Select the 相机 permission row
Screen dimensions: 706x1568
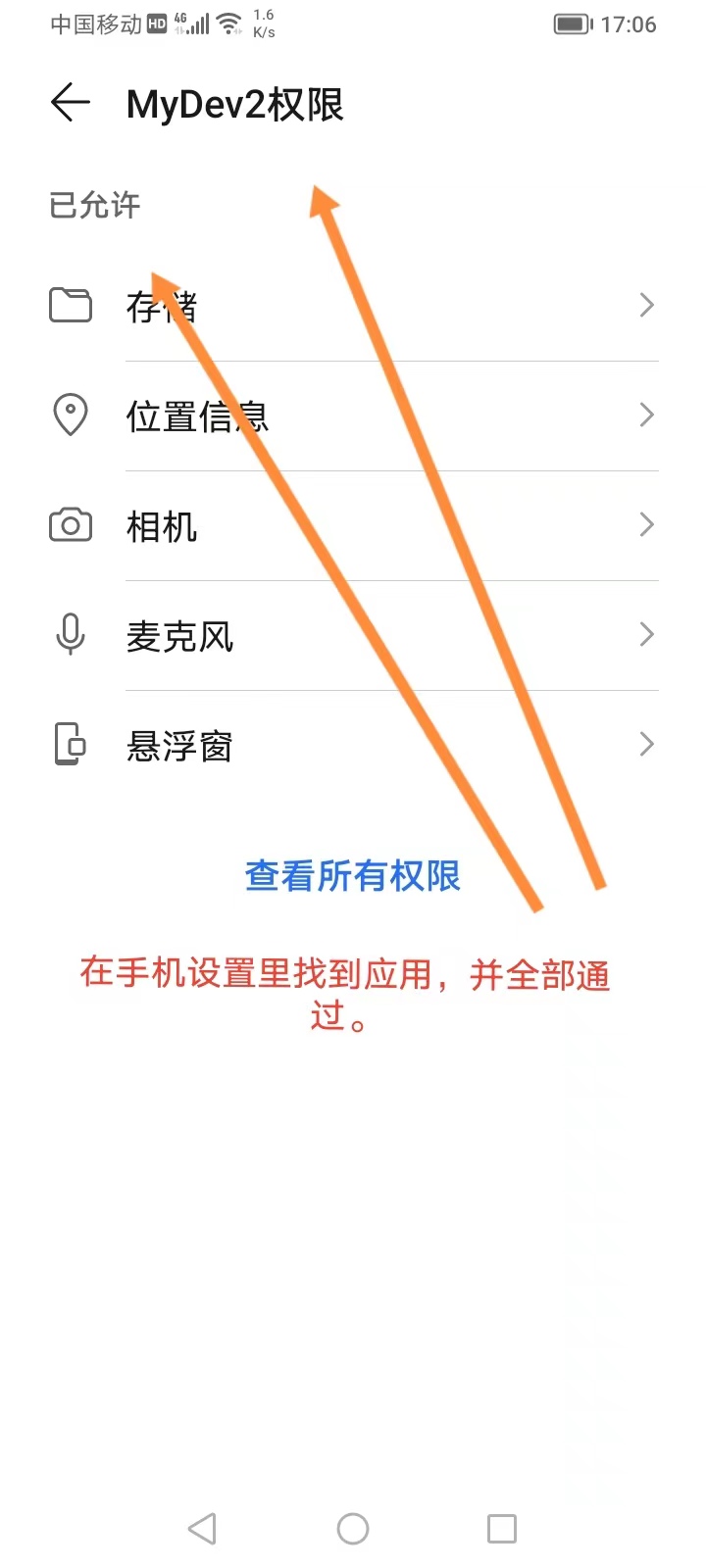(x=353, y=526)
